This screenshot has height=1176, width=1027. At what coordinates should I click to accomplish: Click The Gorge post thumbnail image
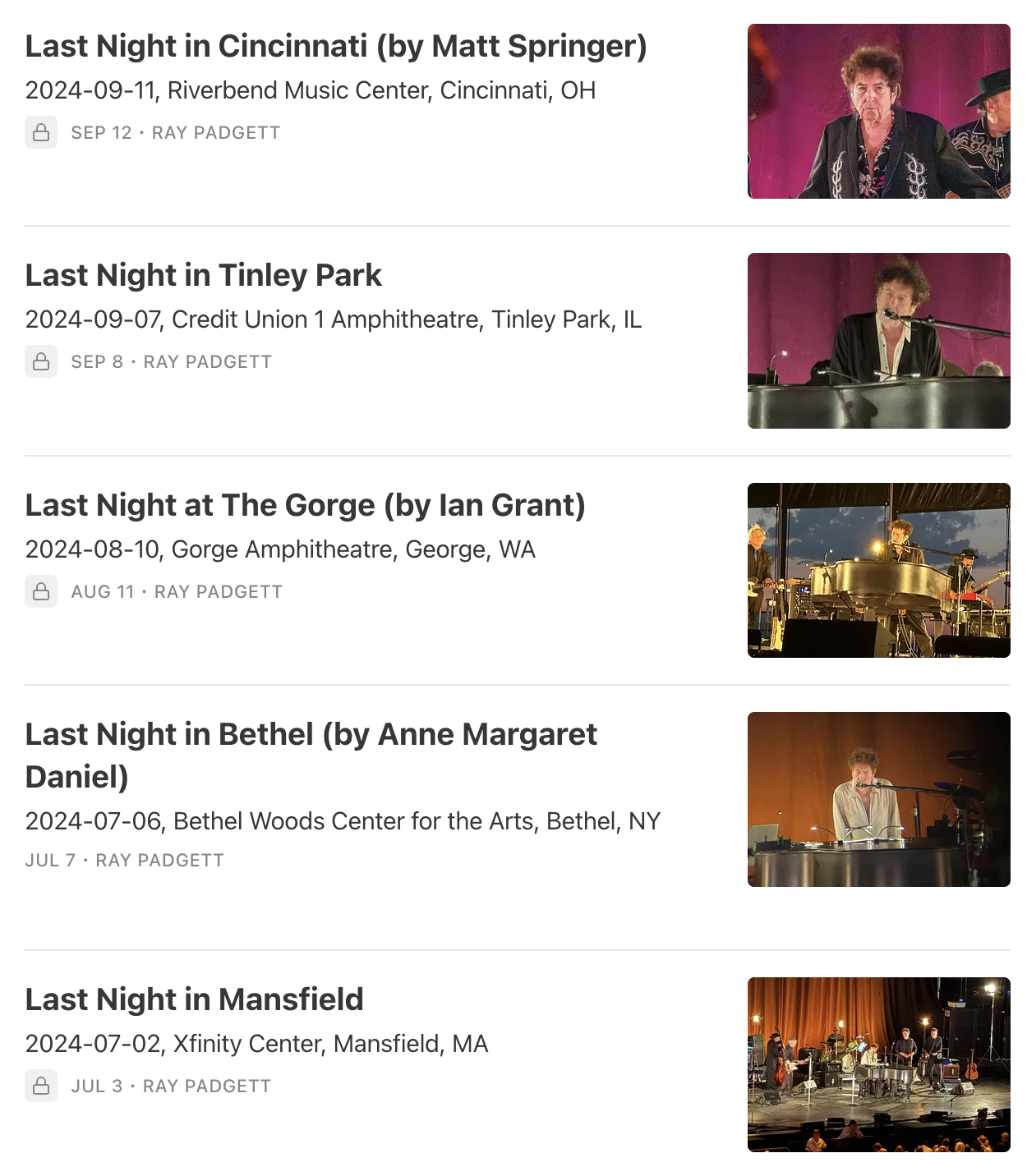878,571
